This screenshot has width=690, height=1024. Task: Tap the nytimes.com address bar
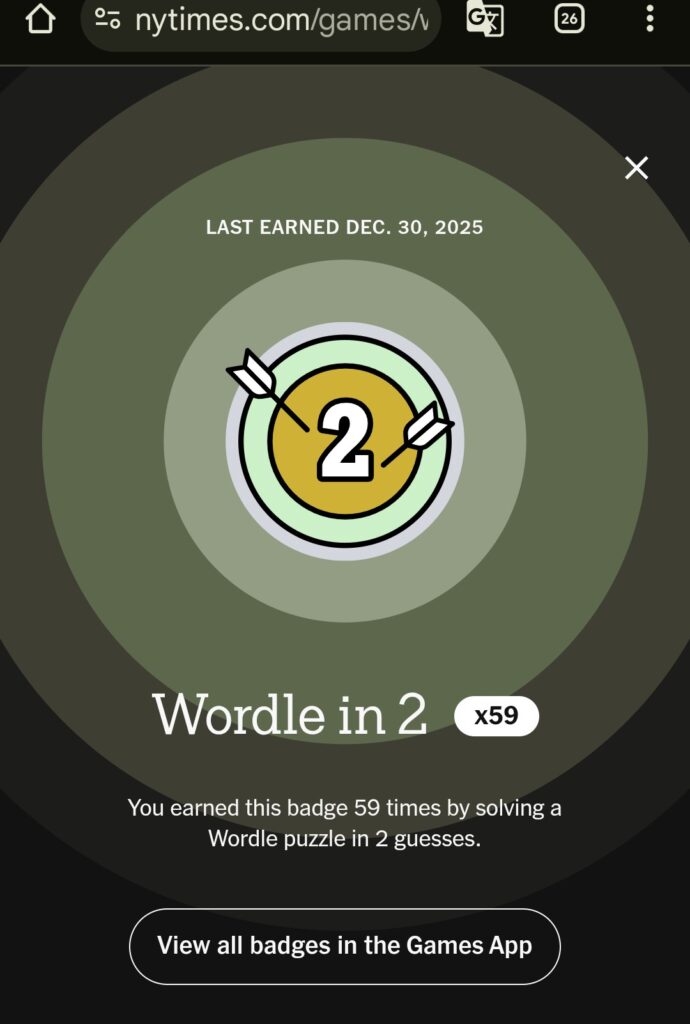(285, 19)
